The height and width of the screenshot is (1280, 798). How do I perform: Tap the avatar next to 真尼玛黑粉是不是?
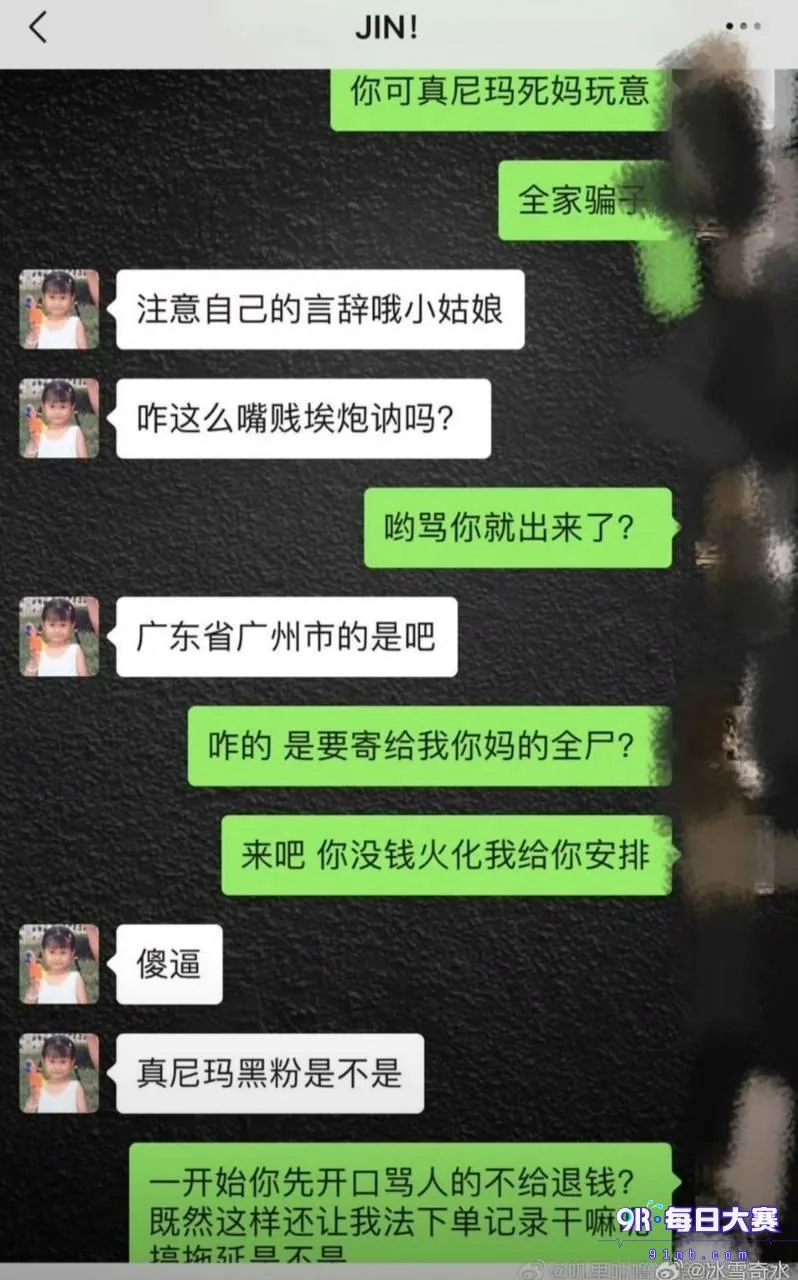click(x=59, y=1073)
